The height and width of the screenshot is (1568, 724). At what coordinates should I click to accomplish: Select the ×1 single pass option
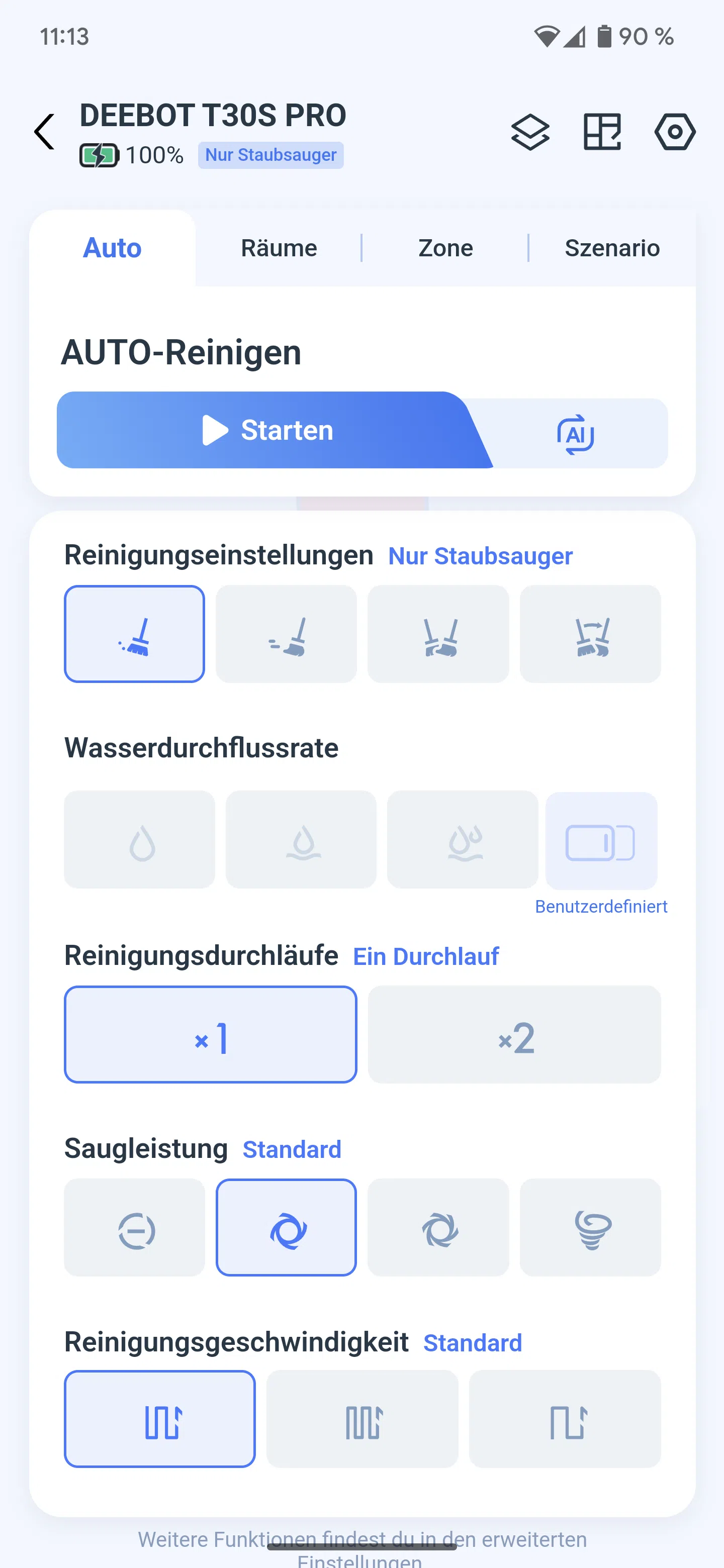211,1035
